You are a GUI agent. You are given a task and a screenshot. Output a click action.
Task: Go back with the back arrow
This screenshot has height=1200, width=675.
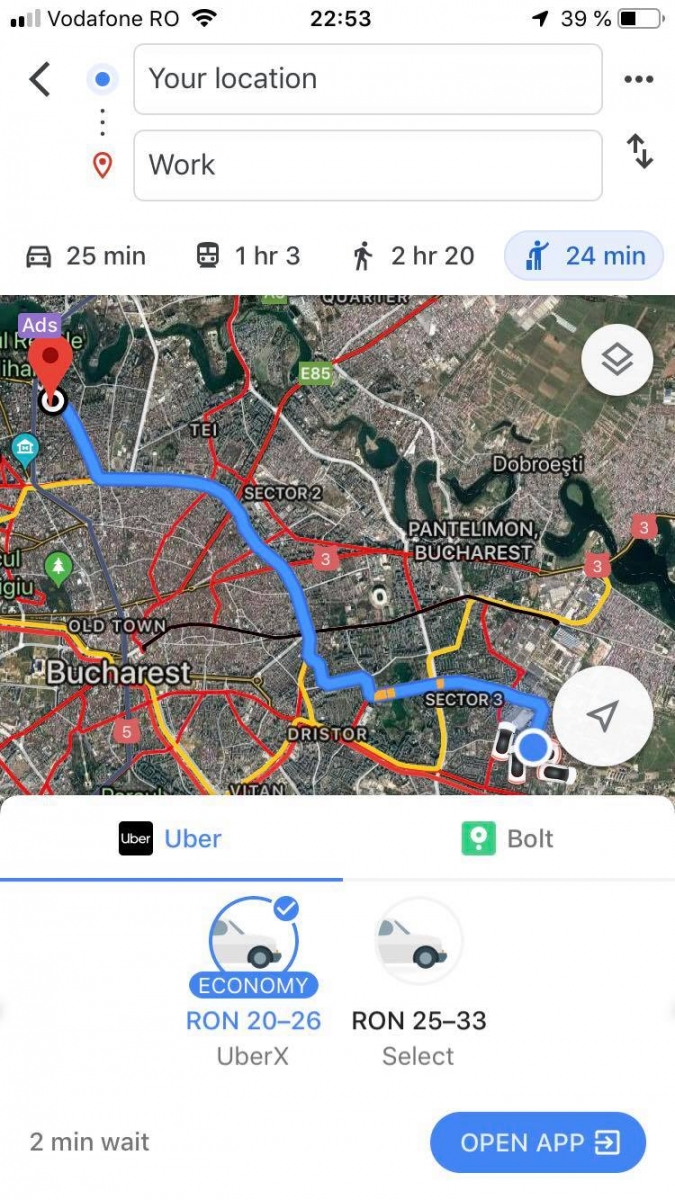click(x=39, y=79)
